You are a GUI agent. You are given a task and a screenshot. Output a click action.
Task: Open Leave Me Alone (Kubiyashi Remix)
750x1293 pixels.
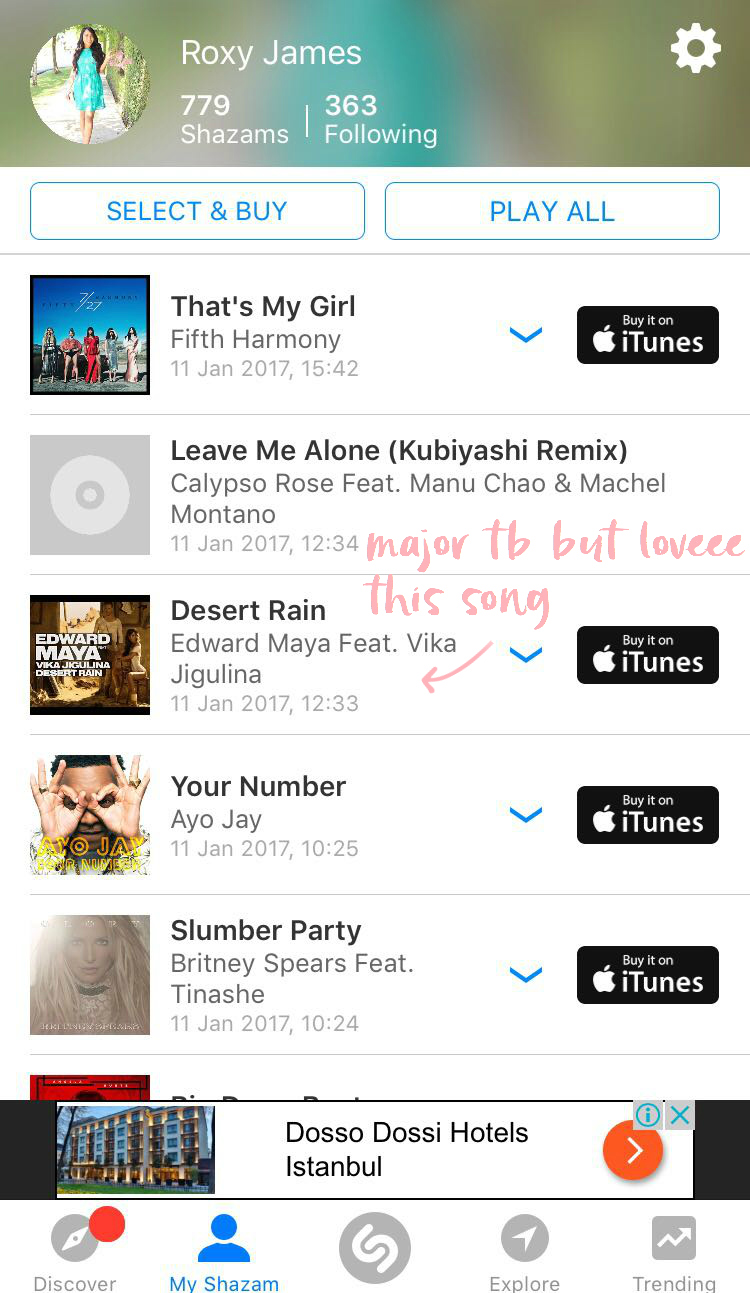pyautogui.click(x=375, y=495)
